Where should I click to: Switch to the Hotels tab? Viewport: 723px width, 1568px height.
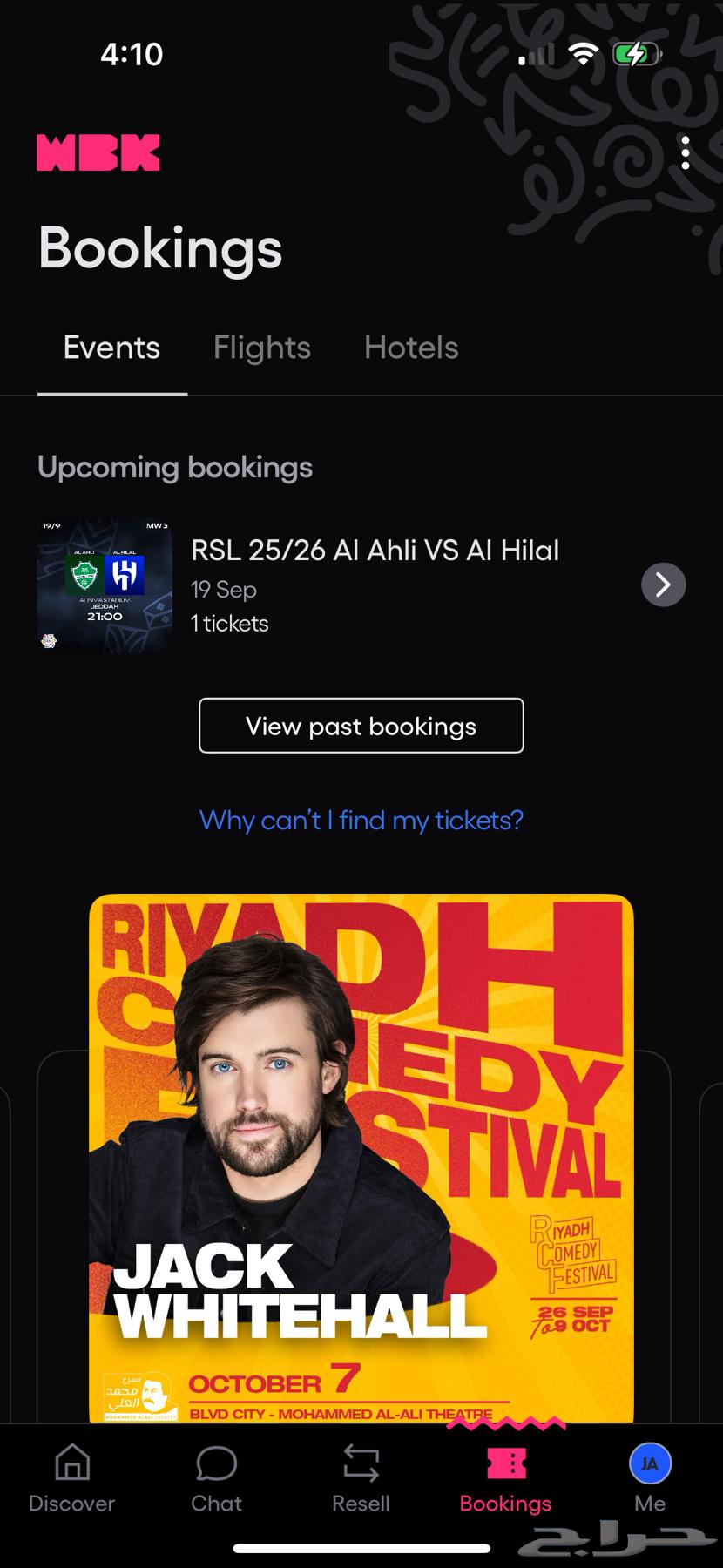411,348
